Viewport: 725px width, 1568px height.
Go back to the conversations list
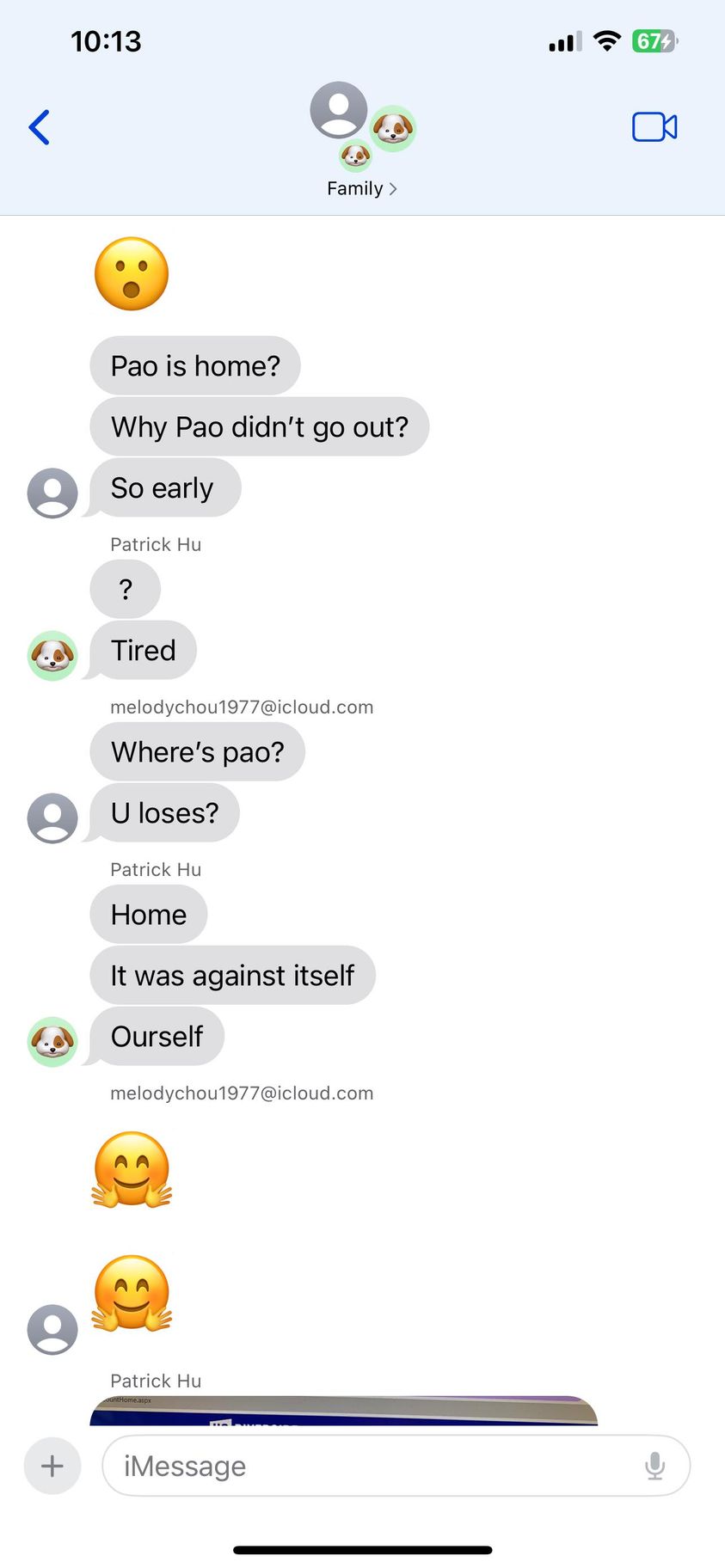coord(40,127)
